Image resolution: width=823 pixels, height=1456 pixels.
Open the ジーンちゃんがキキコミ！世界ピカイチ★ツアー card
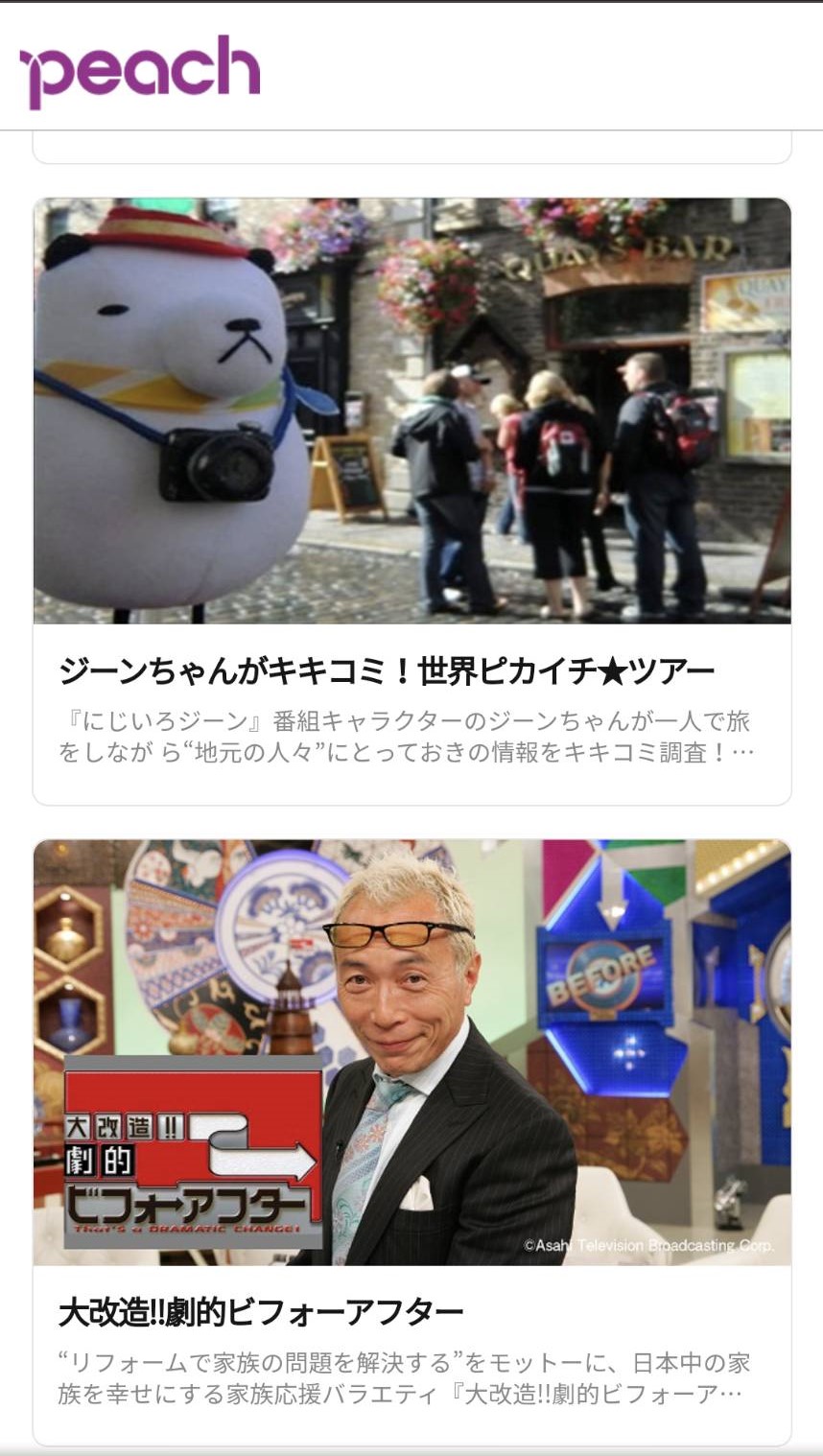411,502
